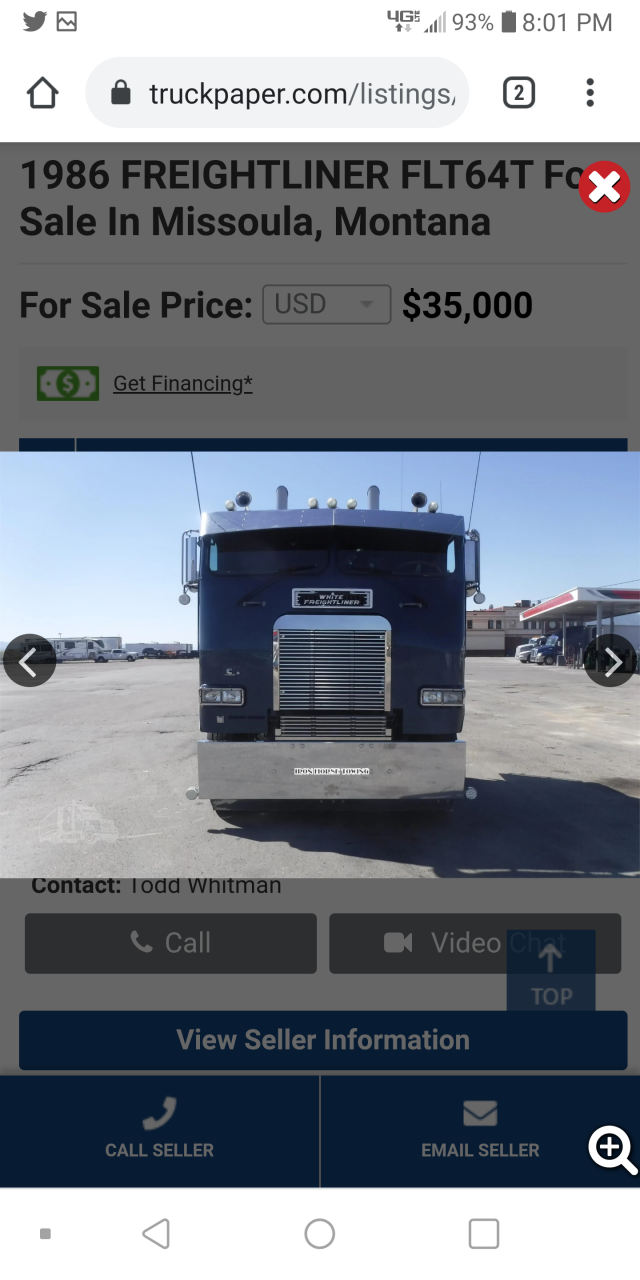
Task: Open the tab switcher showing 2 tabs
Action: 518,93
